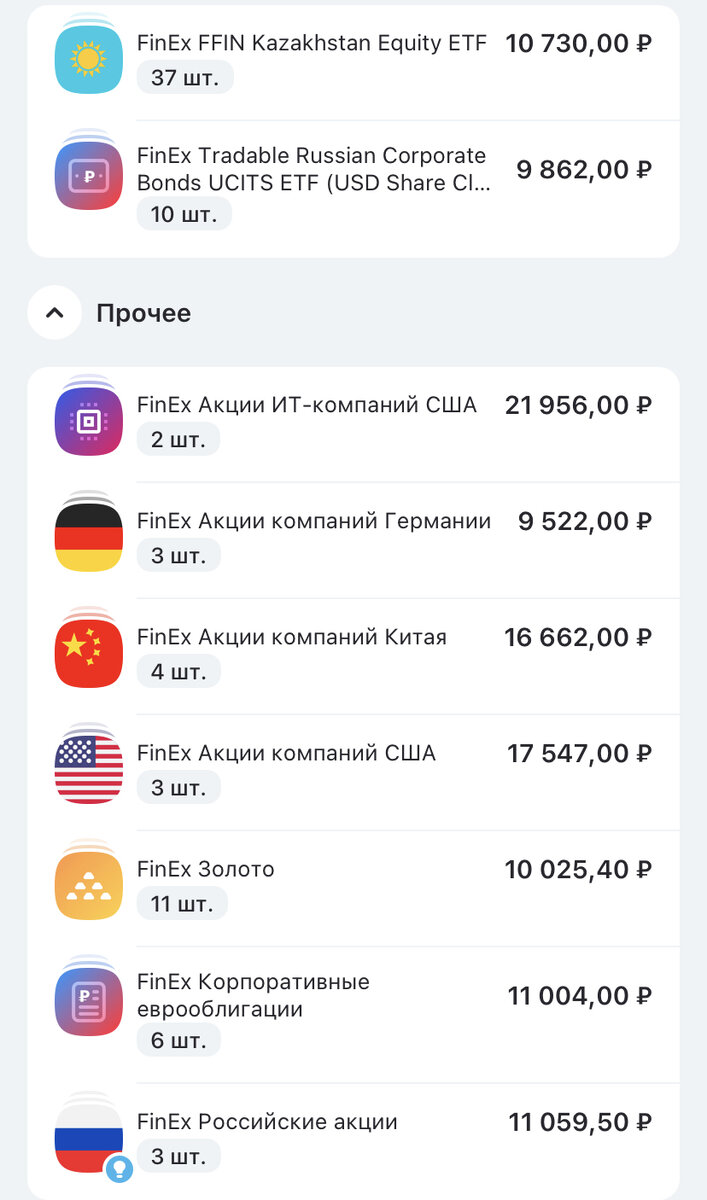Open FinEx FFIN Kazakhstan Equity ETF

pos(312,44)
